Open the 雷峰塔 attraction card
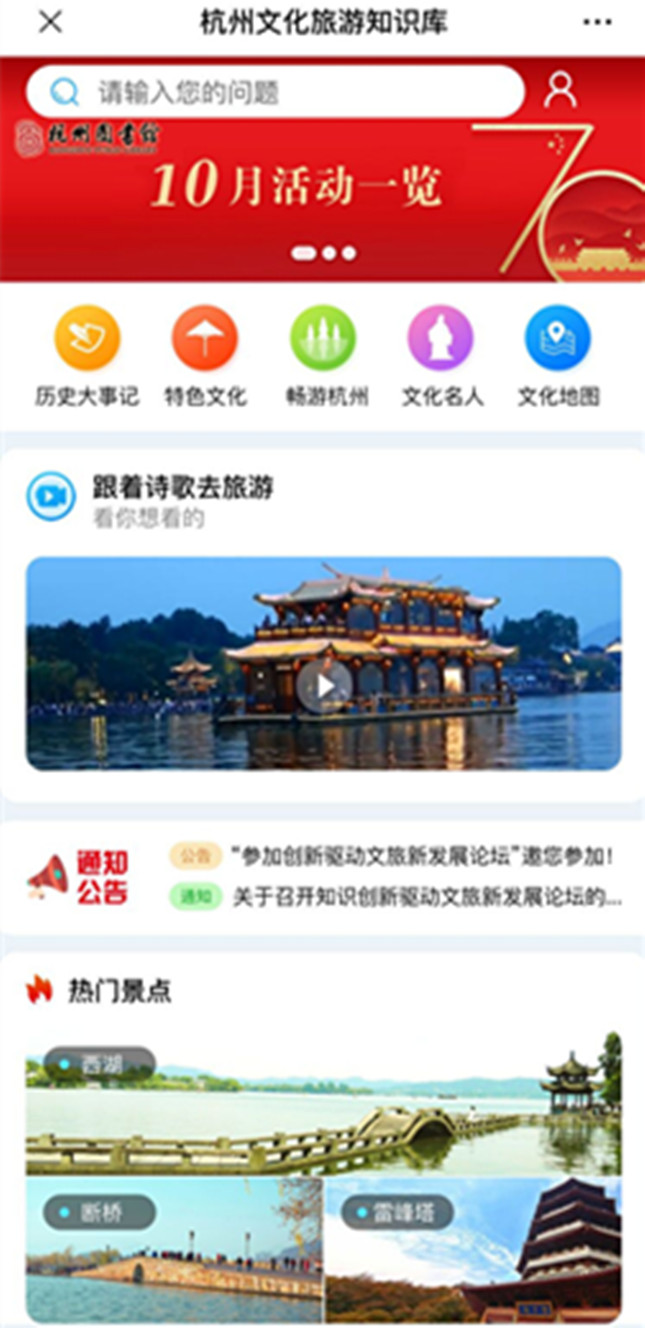645x1328 pixels. point(473,1250)
